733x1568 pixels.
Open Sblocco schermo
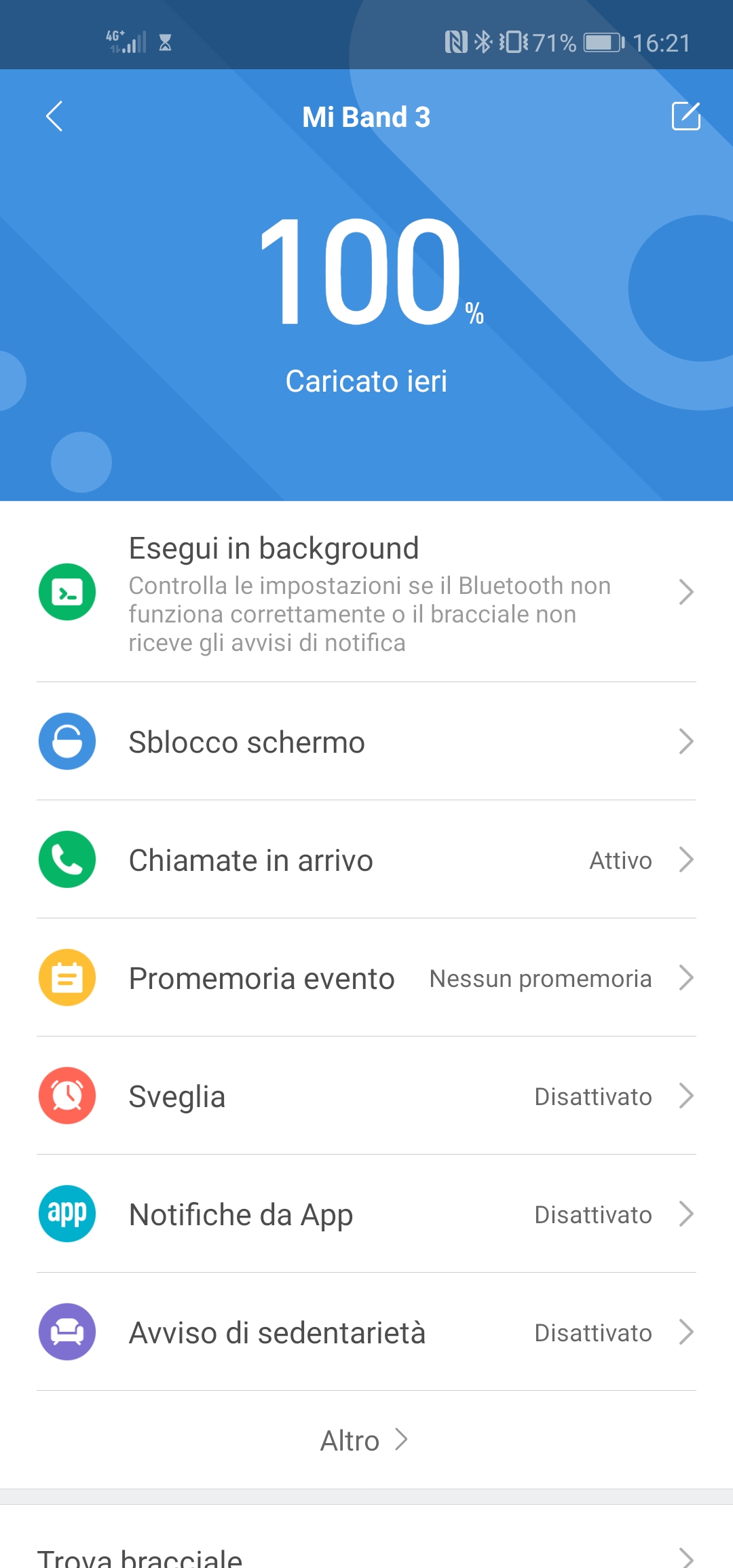[x=366, y=741]
